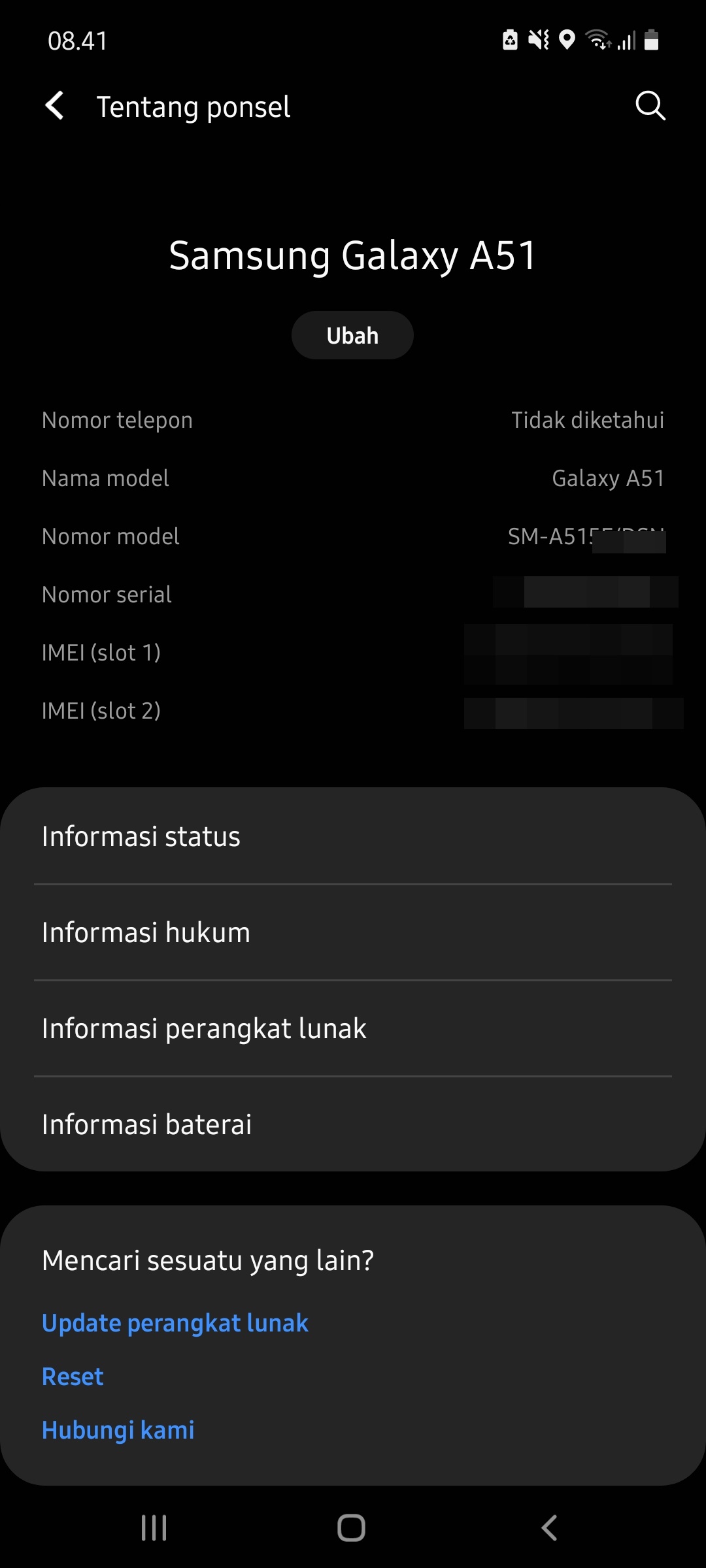Tap Ubah to rename the device
This screenshot has width=706, height=1568.
pos(352,335)
